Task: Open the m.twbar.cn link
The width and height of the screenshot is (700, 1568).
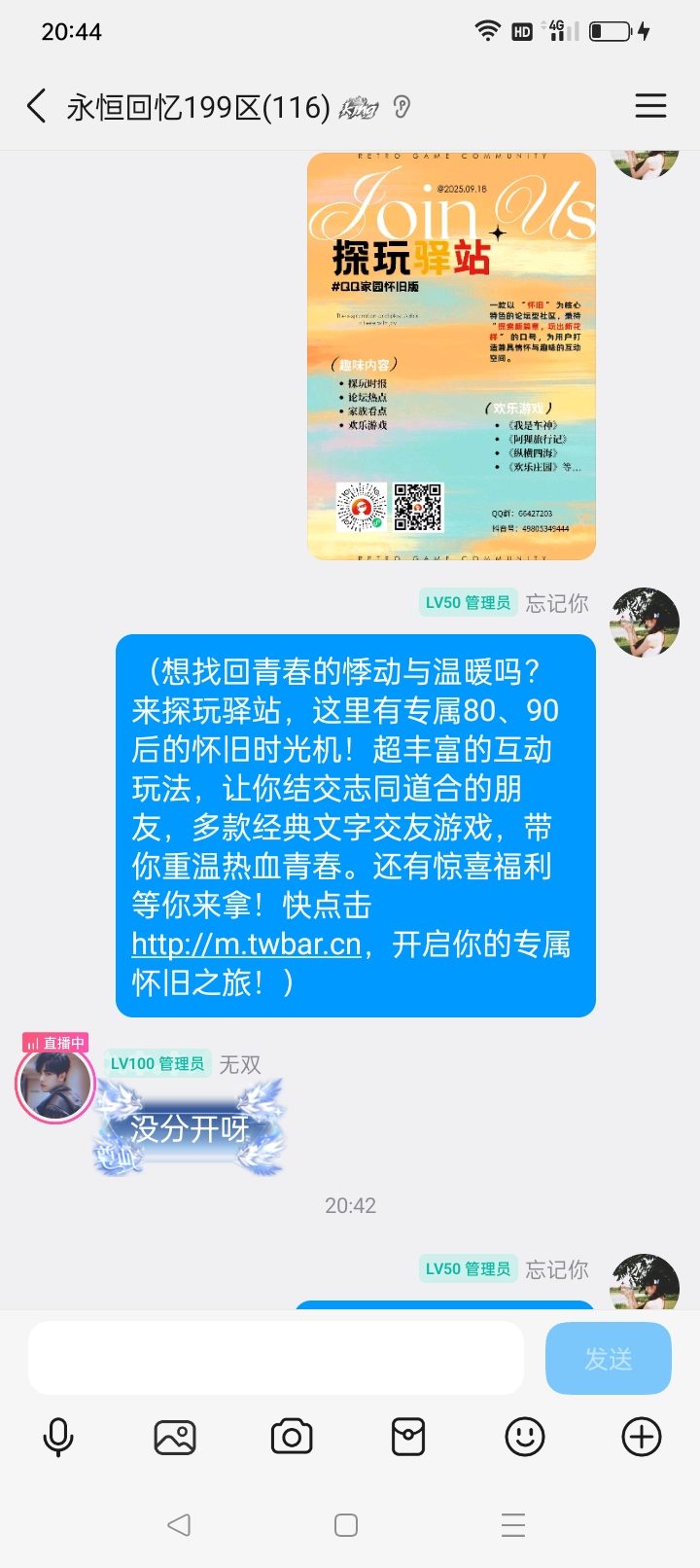Action: [x=246, y=944]
